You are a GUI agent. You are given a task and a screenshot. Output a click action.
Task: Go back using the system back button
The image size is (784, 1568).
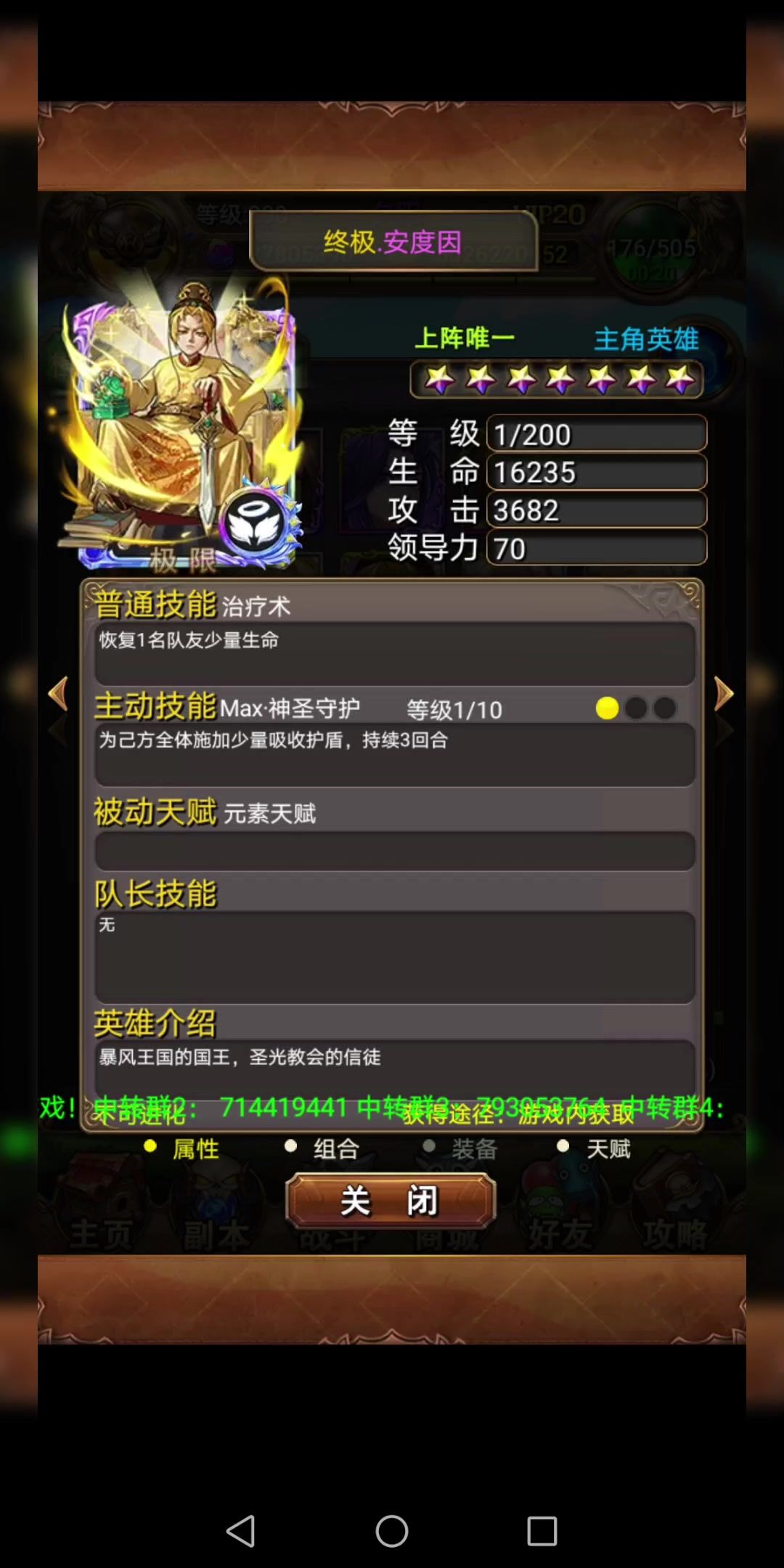pos(241,1531)
